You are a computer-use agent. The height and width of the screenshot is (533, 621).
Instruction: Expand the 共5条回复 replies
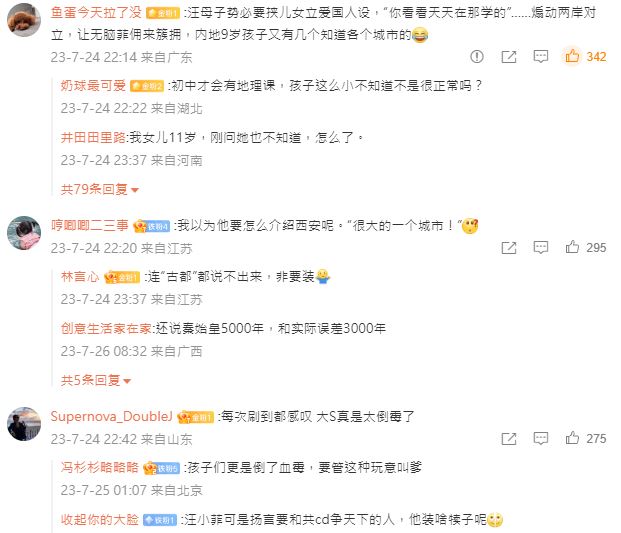coord(96,379)
